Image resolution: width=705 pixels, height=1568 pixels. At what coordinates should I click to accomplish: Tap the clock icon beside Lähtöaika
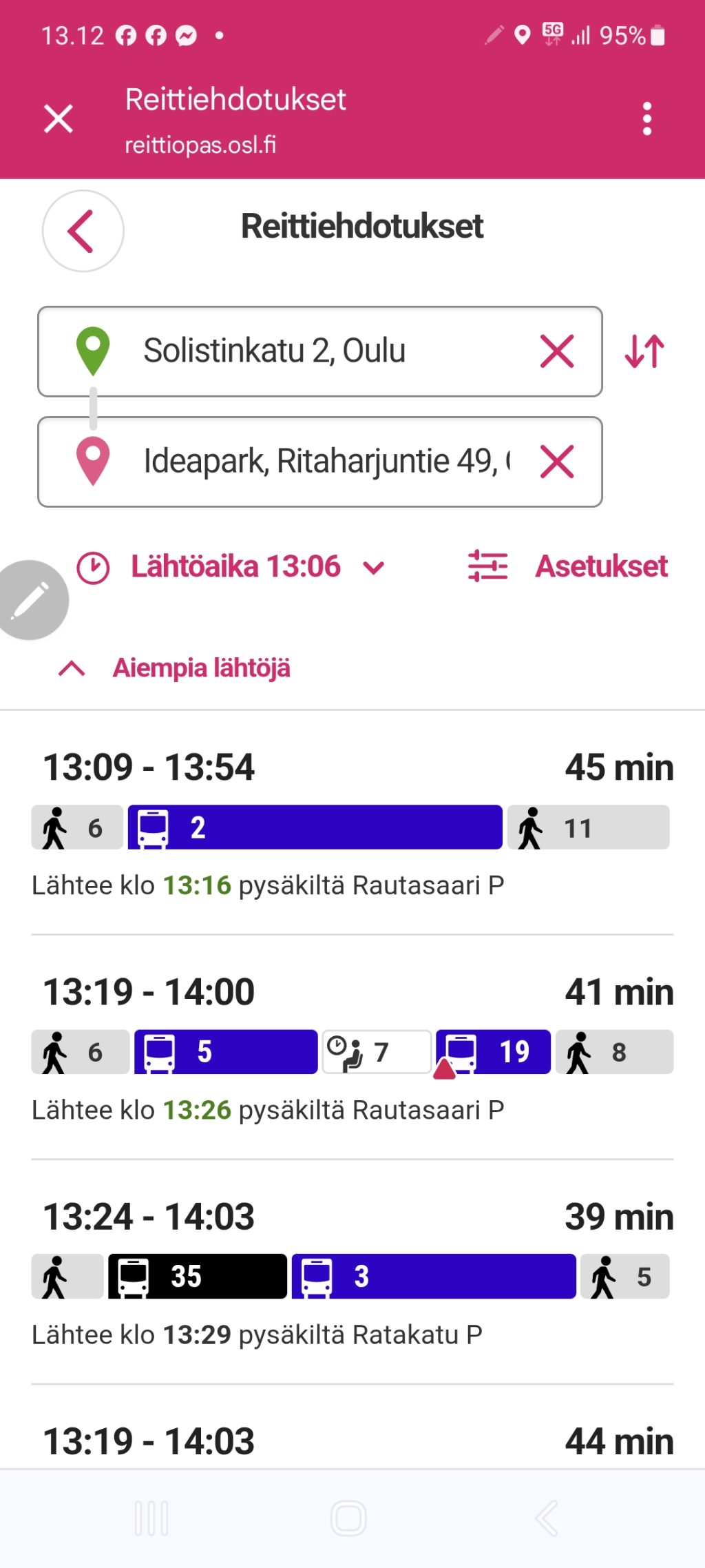pyautogui.click(x=93, y=566)
